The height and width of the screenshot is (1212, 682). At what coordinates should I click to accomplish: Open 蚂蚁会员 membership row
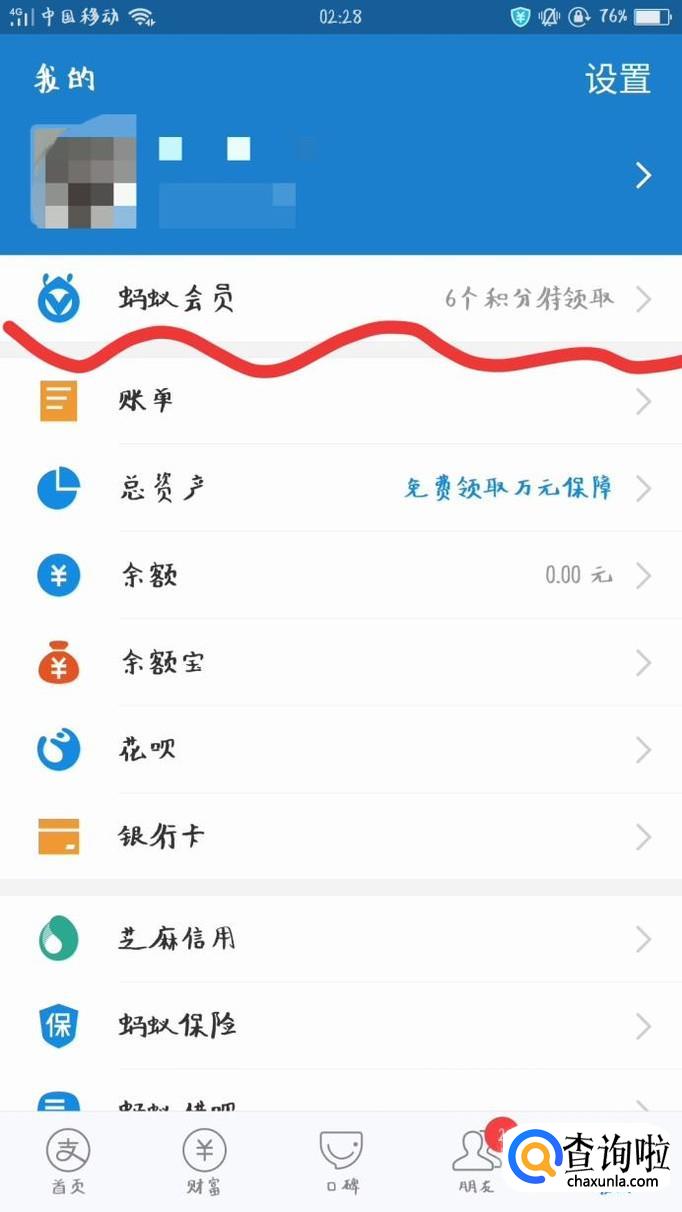pos(340,298)
